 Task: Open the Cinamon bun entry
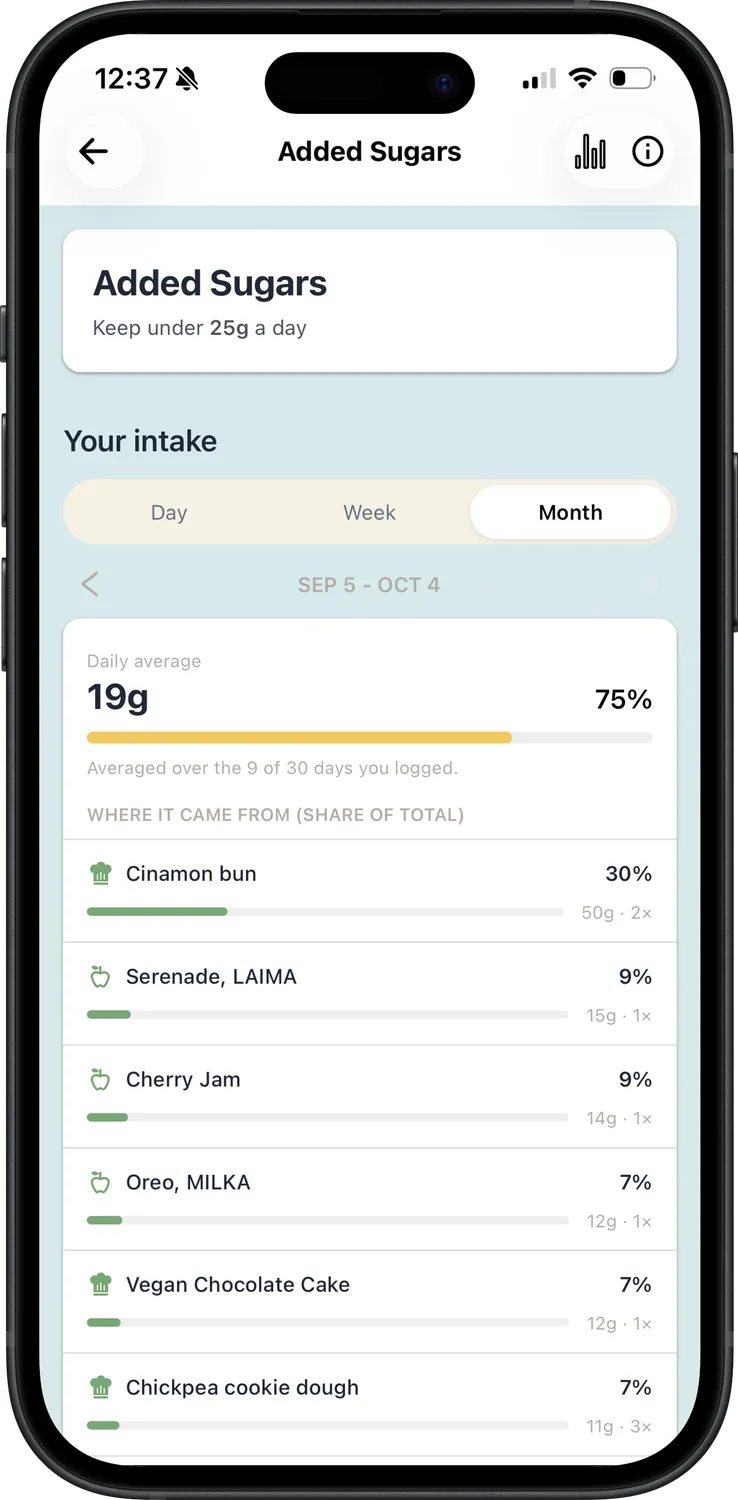point(369,891)
